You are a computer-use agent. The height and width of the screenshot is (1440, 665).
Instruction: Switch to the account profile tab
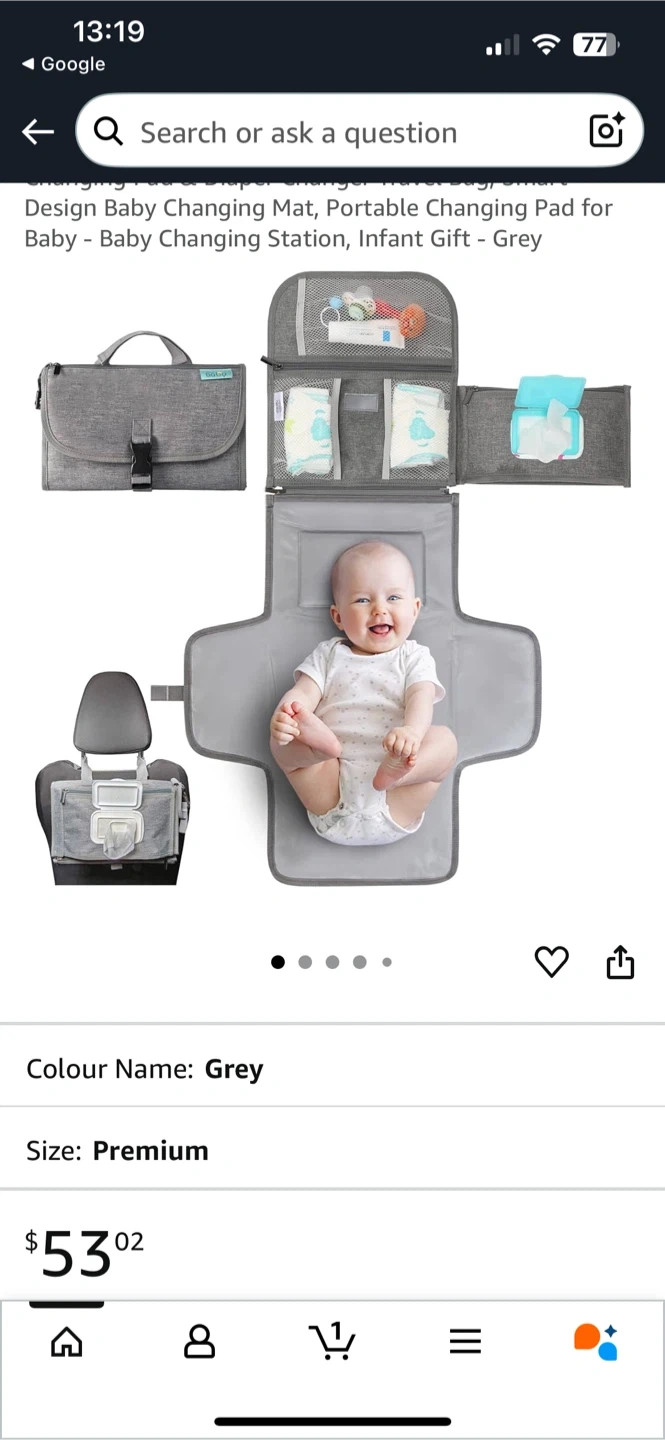(200, 1341)
